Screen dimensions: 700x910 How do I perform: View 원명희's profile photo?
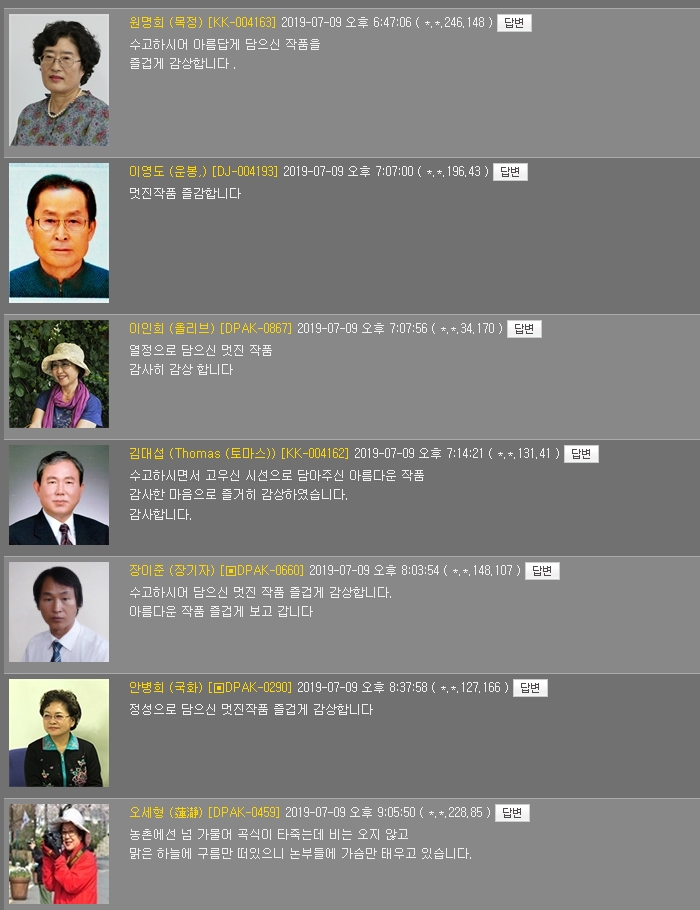(x=59, y=81)
